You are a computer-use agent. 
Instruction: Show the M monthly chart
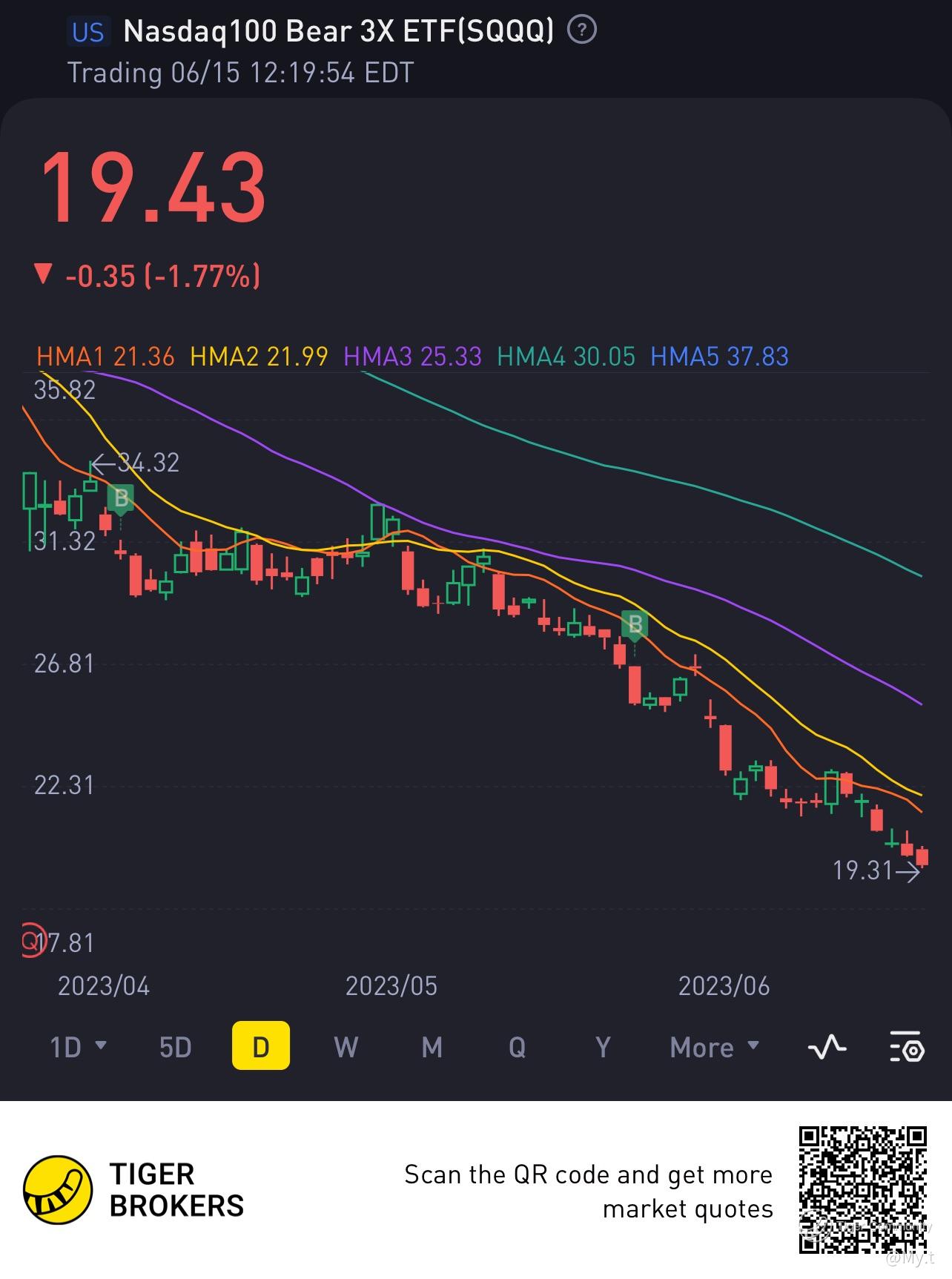[x=432, y=1046]
